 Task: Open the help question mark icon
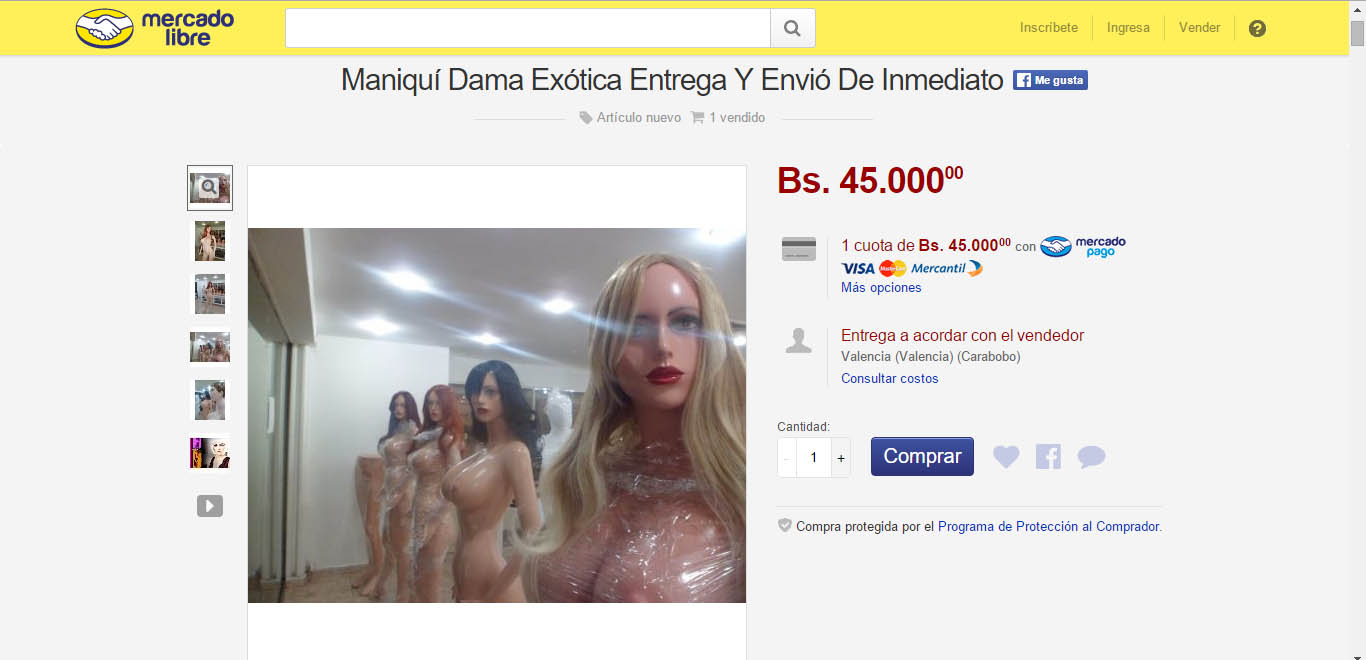(x=1257, y=28)
